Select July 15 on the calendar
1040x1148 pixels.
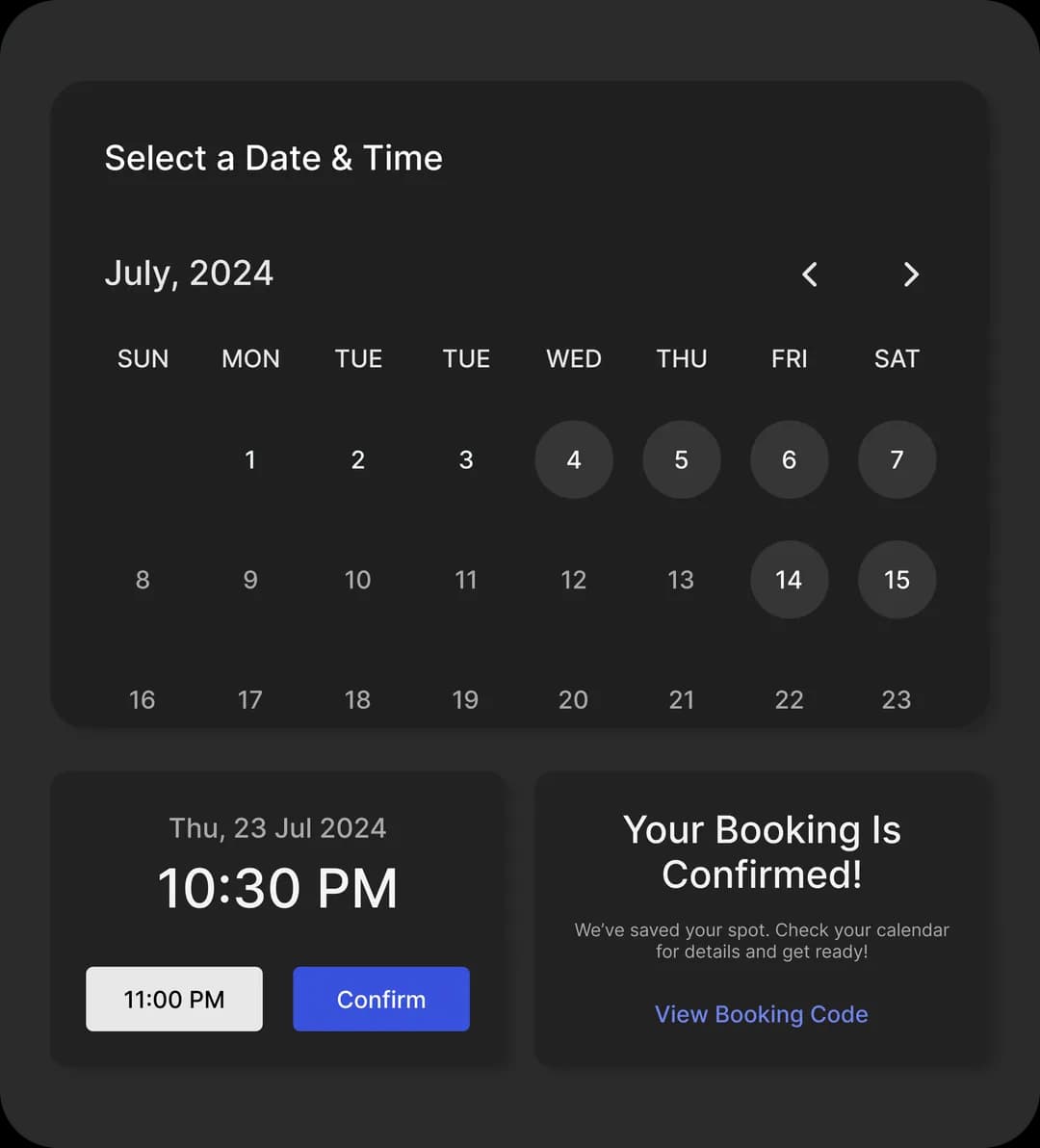pyautogui.click(x=897, y=580)
